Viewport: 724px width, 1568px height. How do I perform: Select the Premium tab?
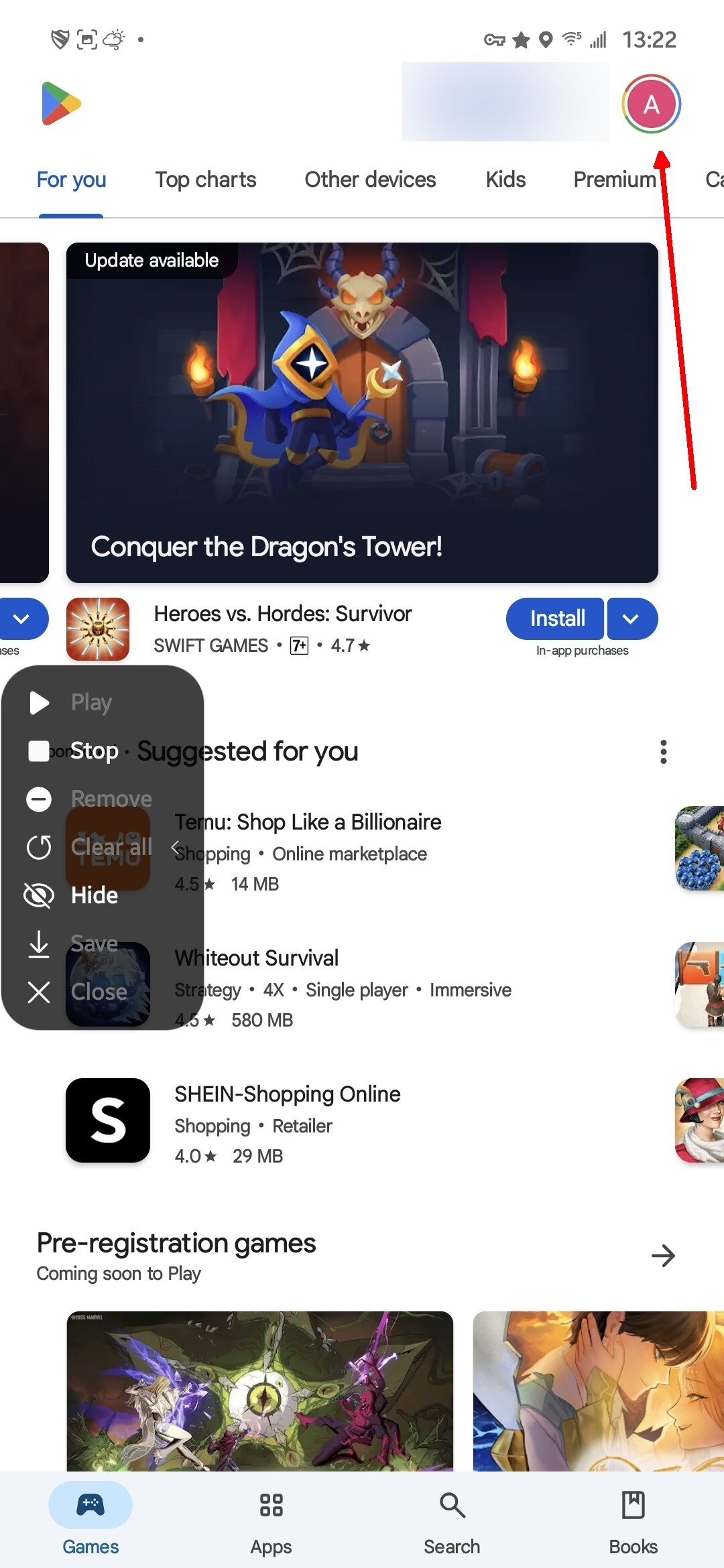(x=614, y=180)
